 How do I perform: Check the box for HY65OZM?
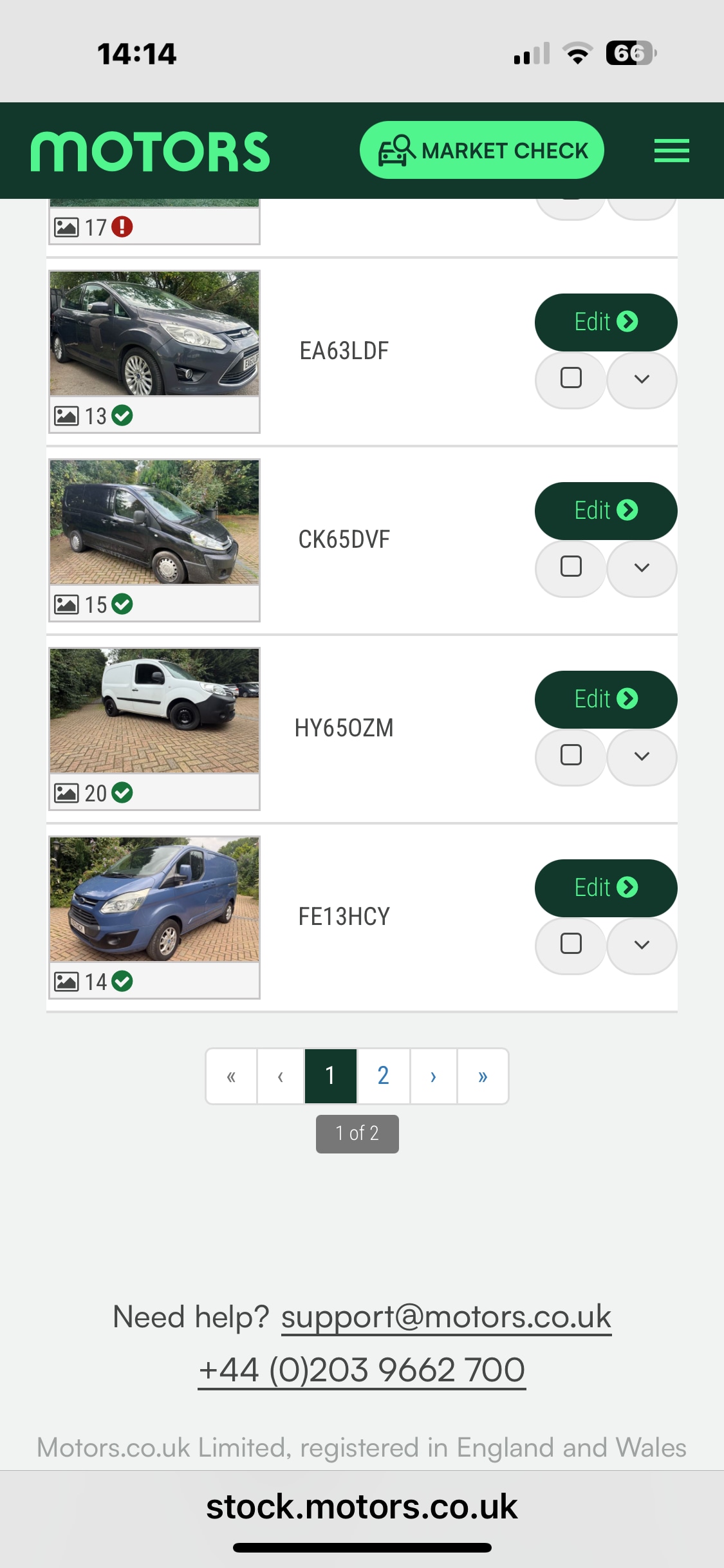coord(571,756)
